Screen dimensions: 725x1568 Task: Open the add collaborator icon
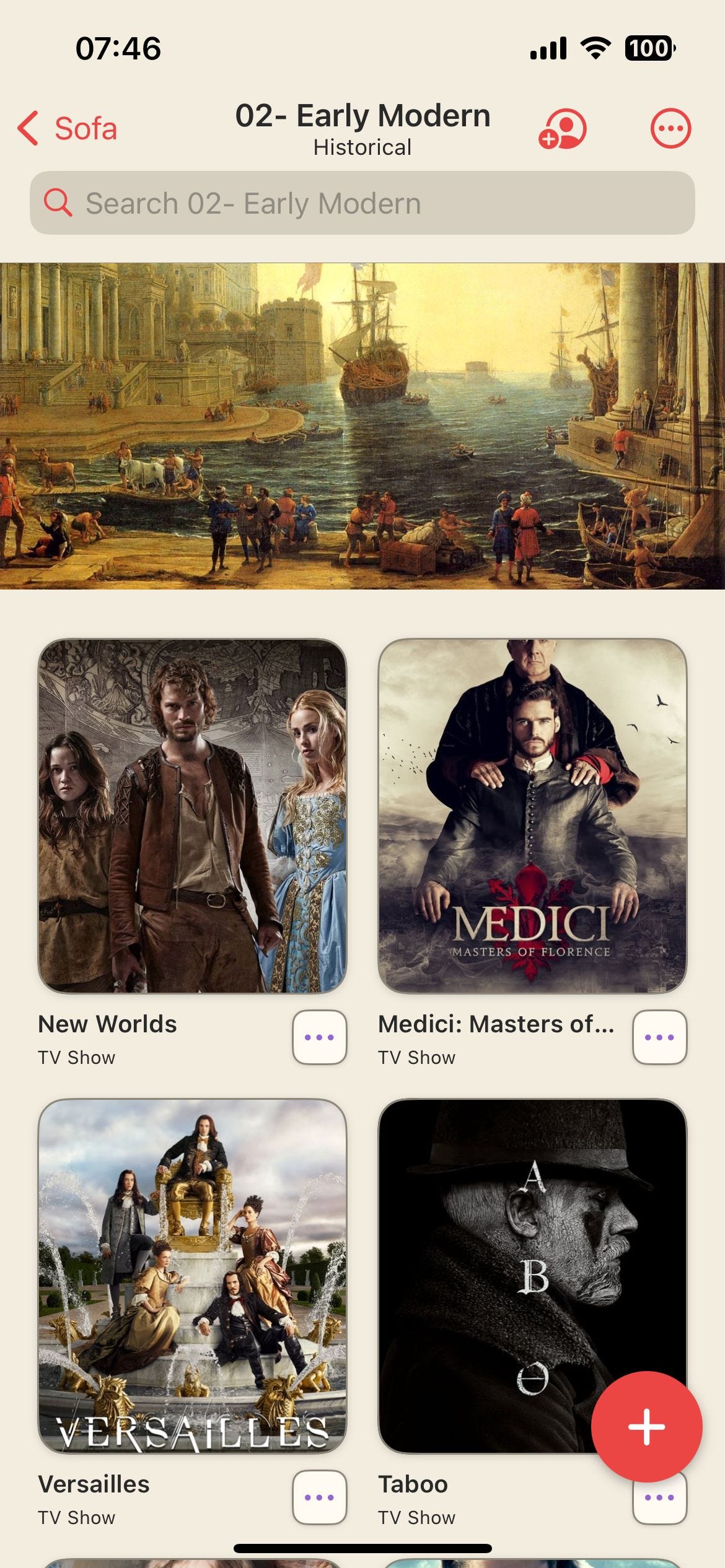(563, 129)
